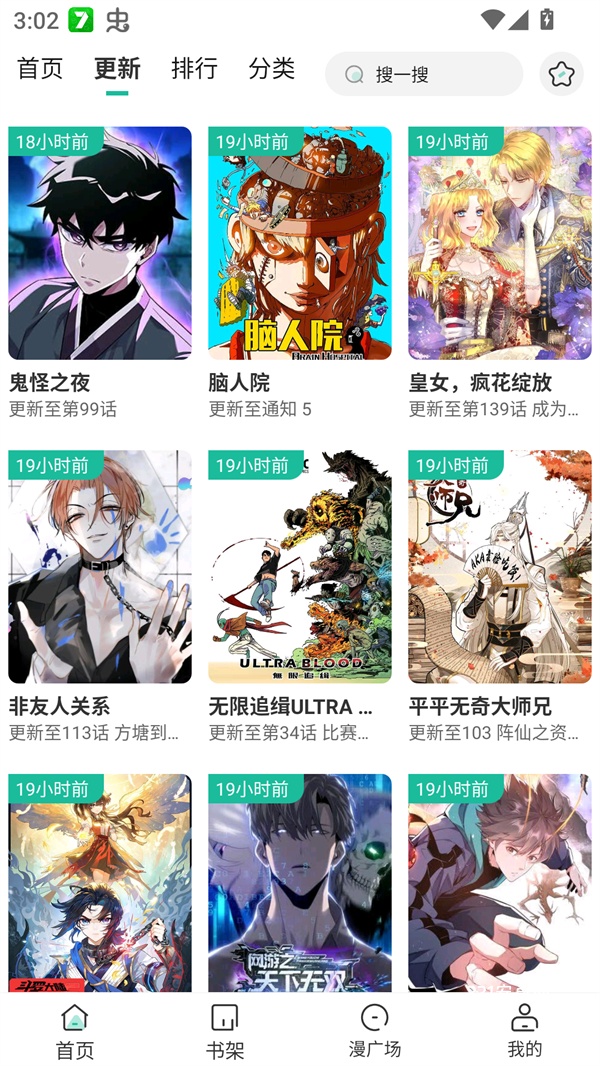The width and height of the screenshot is (600, 1066).
Task: Open the 分类 tab
Action: (x=271, y=69)
